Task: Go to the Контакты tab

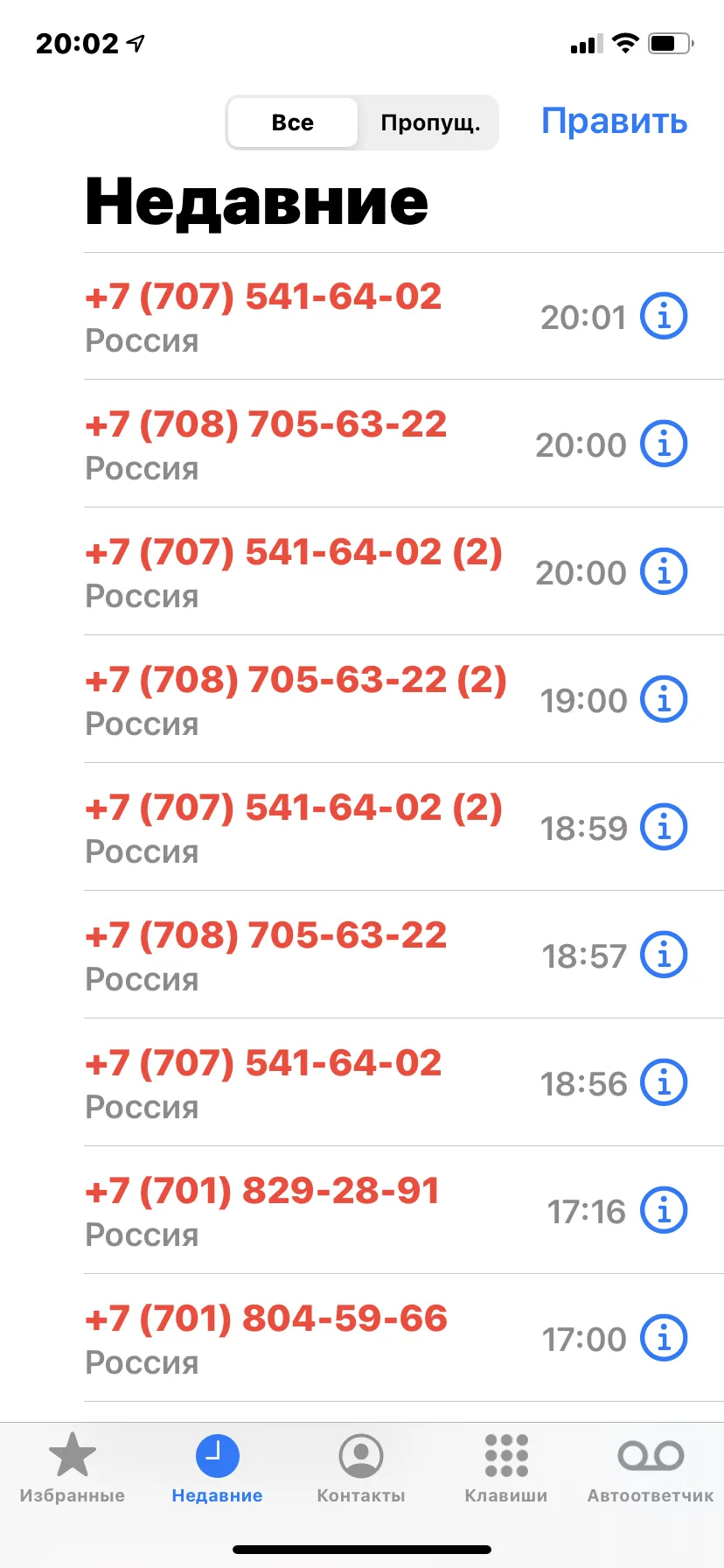Action: pyautogui.click(x=361, y=1469)
